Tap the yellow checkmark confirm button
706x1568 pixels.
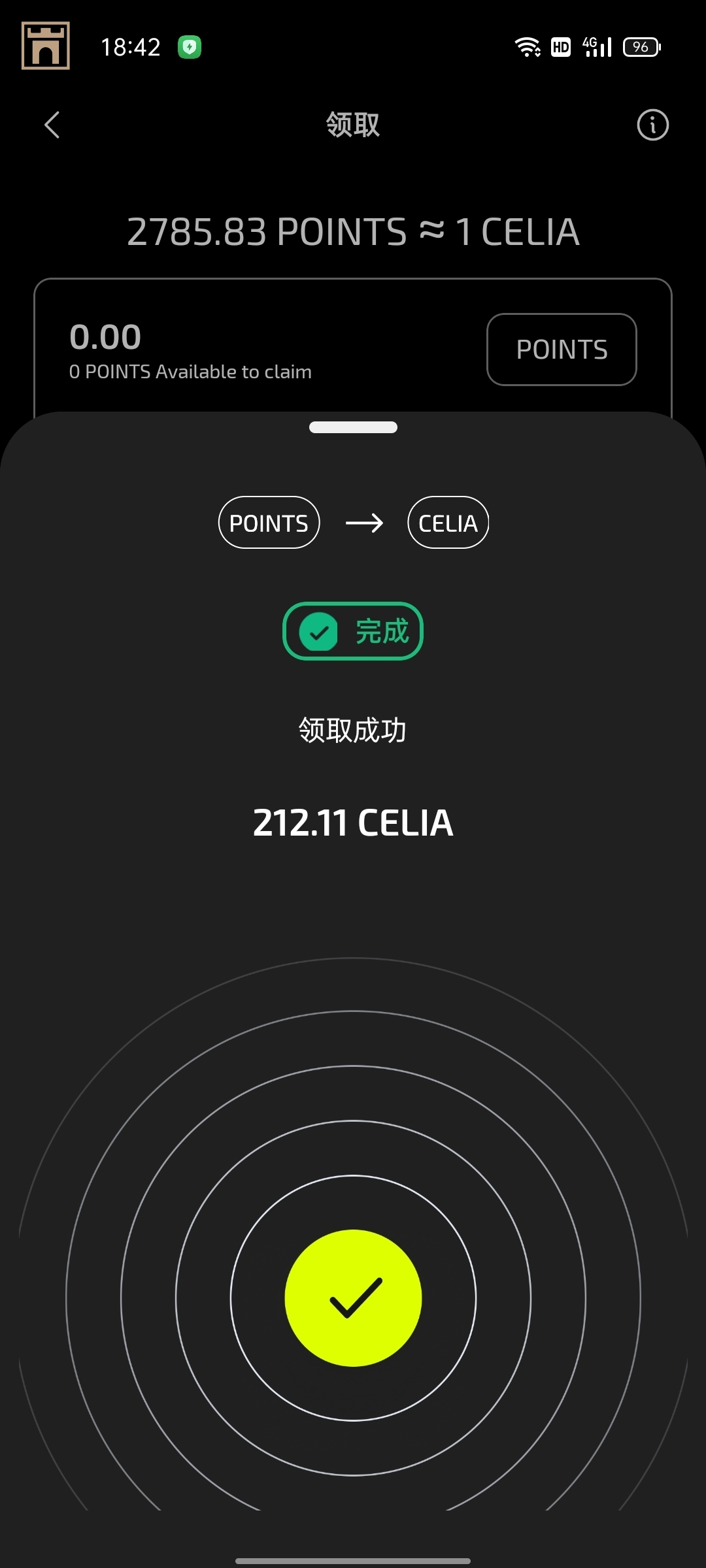(353, 1298)
